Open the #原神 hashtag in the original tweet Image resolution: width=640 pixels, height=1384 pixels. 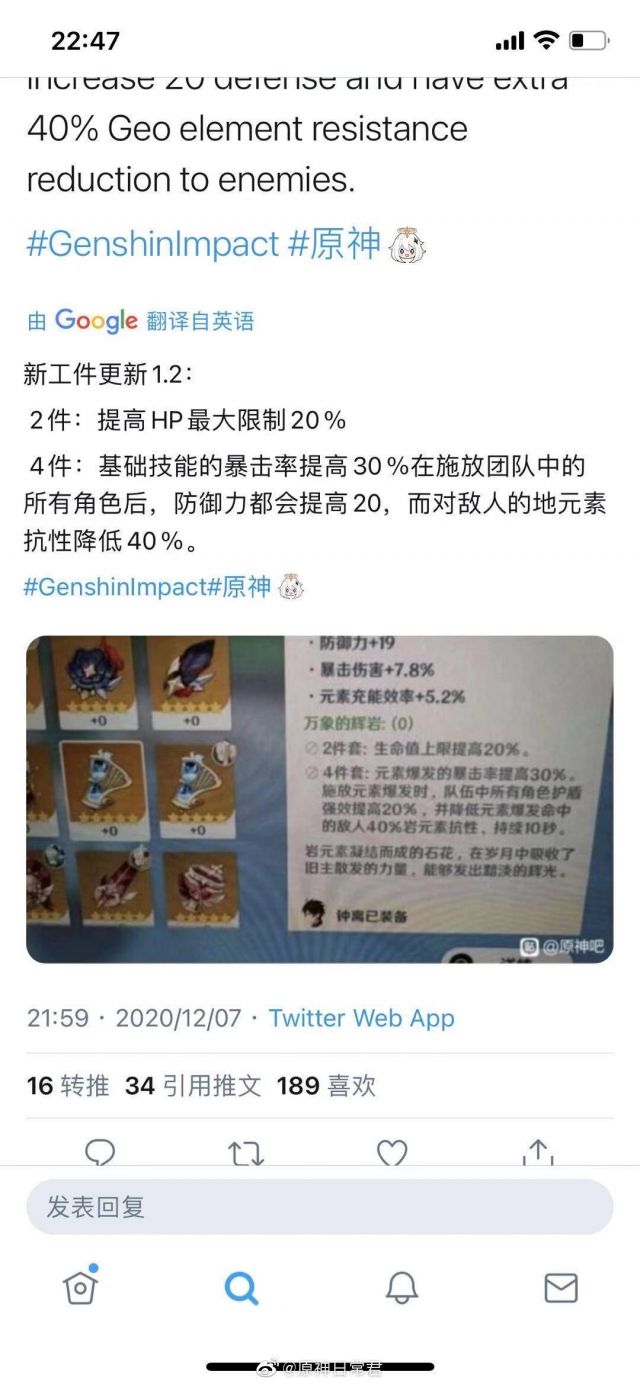click(334, 244)
